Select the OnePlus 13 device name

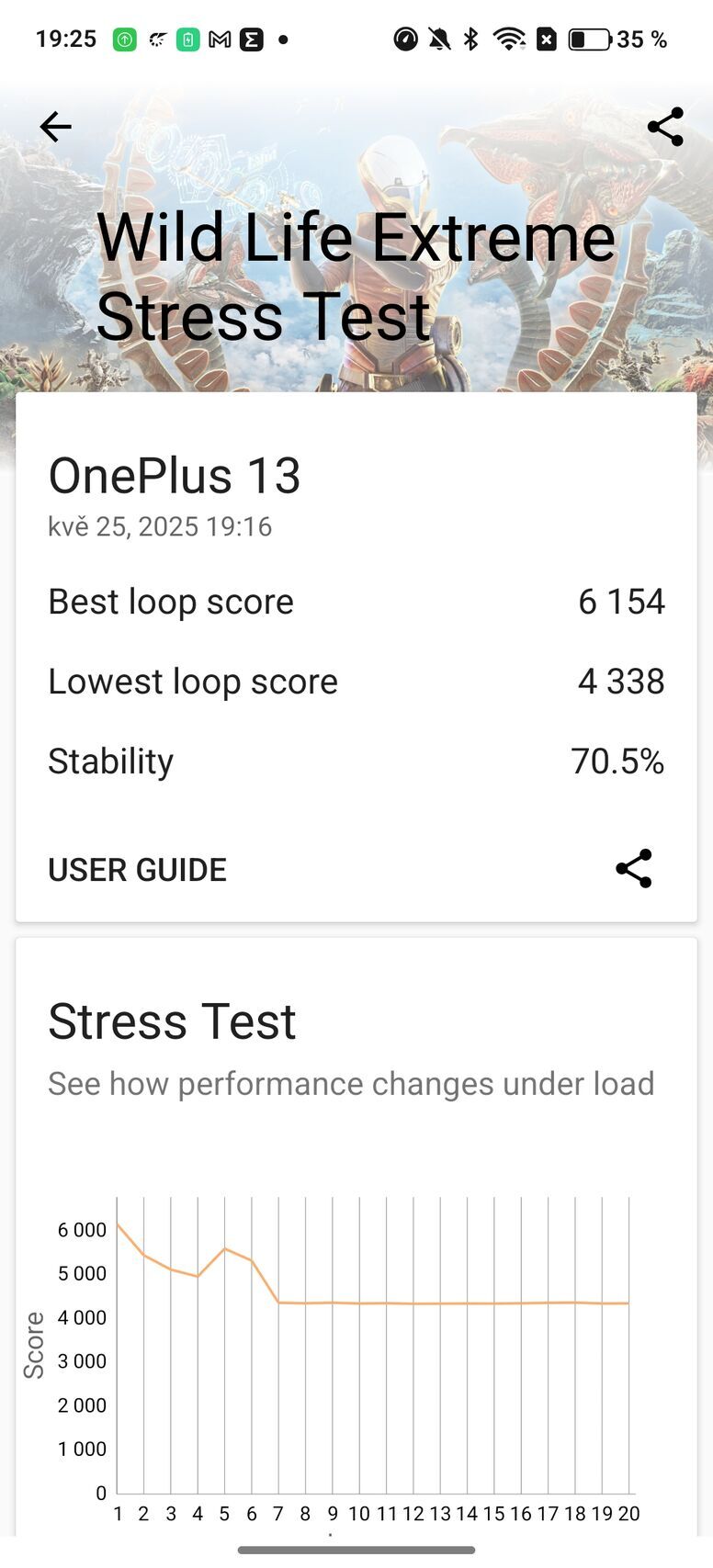[x=175, y=474]
